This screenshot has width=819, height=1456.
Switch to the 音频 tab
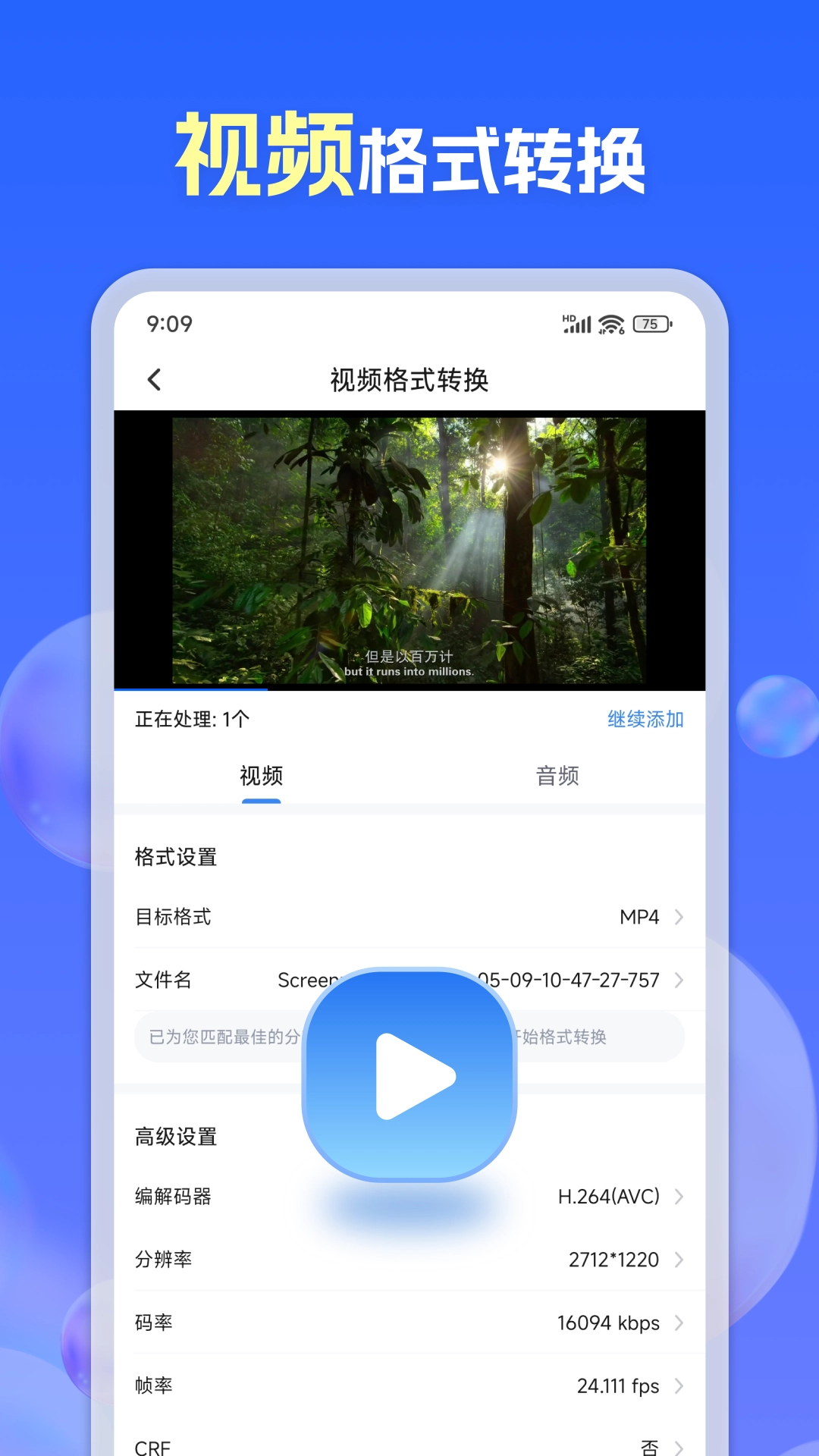(557, 775)
